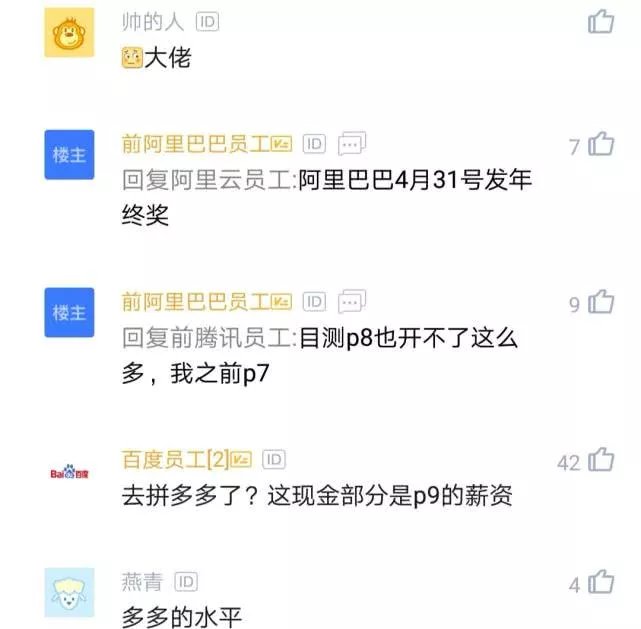Like 燕青's comment 多多的水平
The height and width of the screenshot is (629, 641).
pos(601,582)
